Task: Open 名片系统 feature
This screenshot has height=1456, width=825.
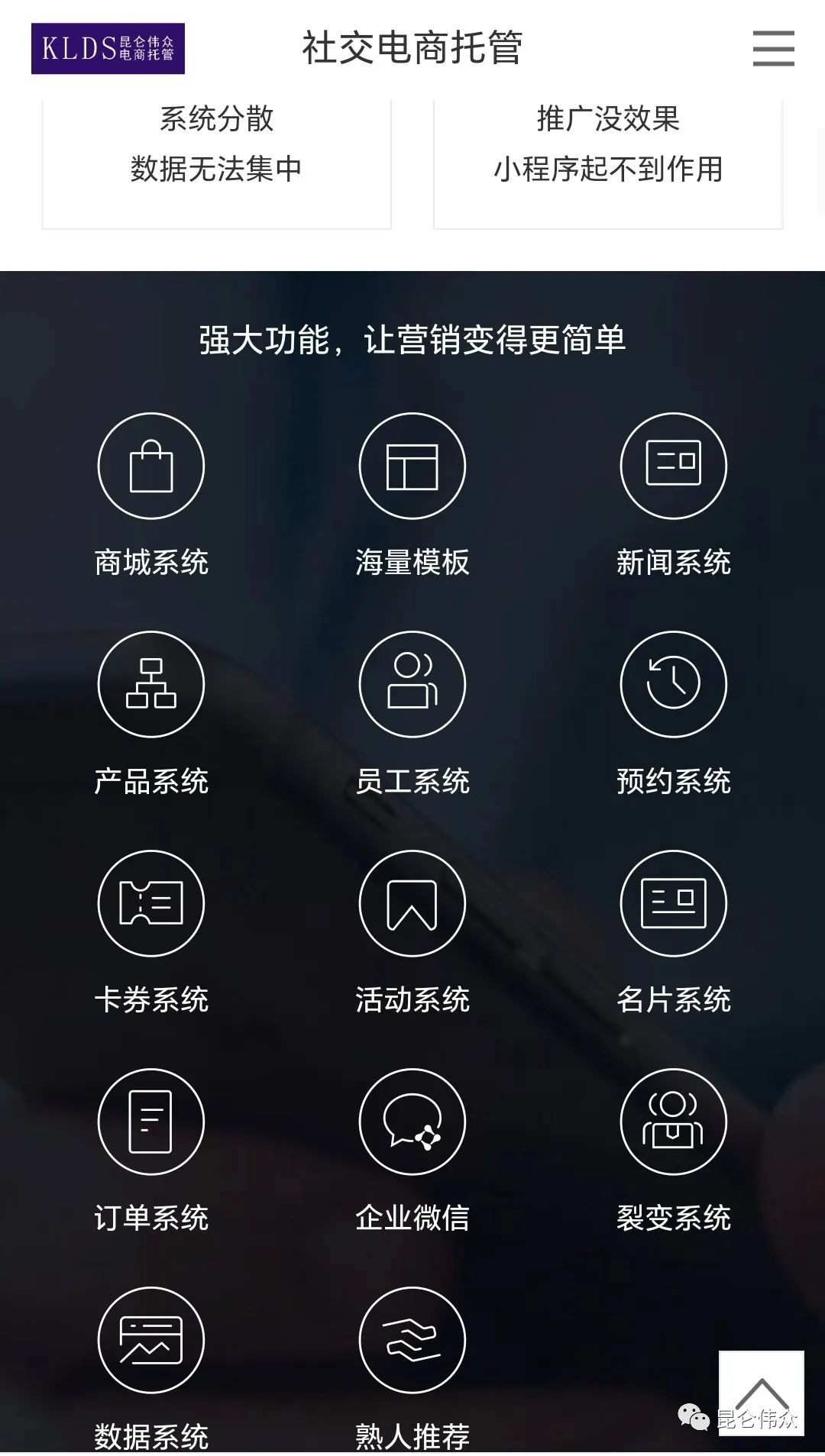Action: tap(674, 932)
